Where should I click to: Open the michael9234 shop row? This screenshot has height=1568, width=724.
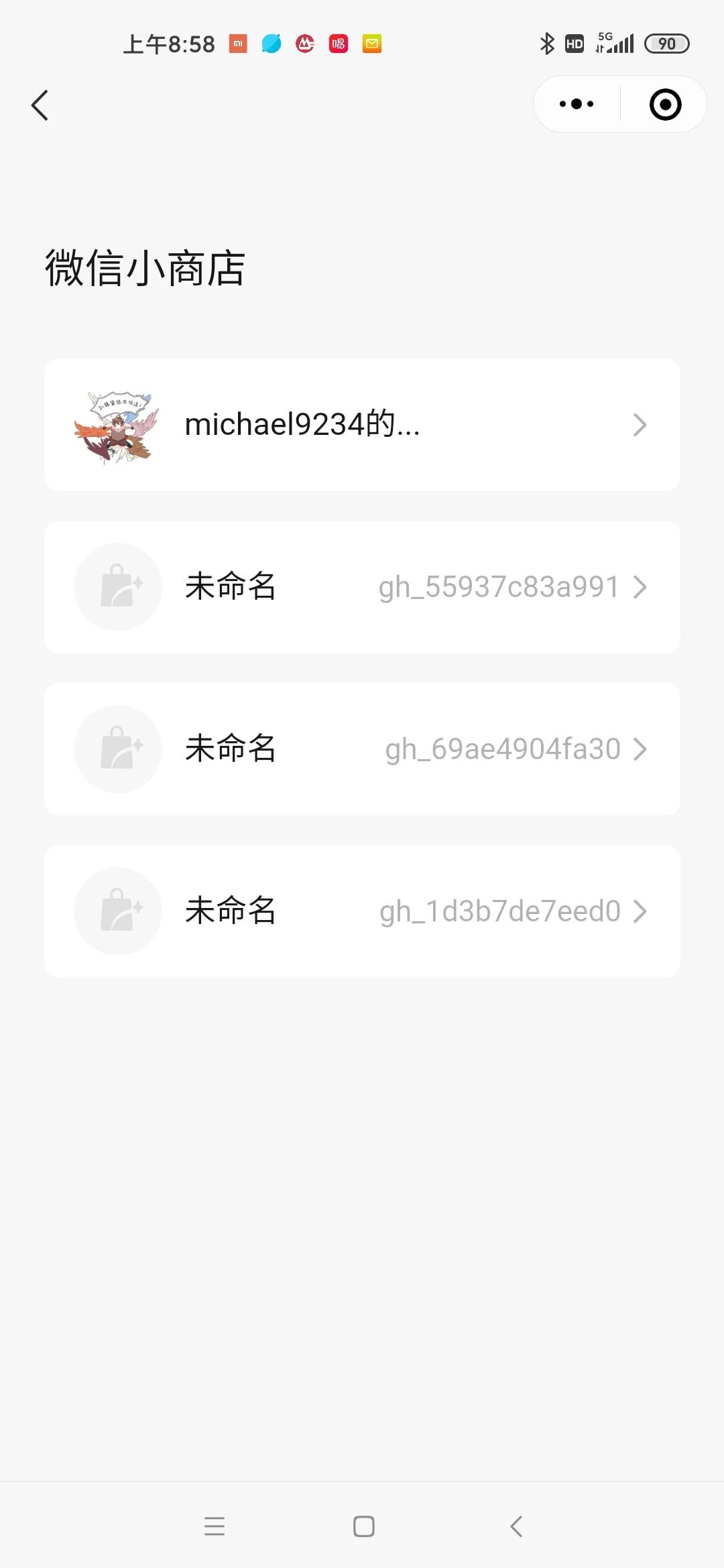[362, 425]
